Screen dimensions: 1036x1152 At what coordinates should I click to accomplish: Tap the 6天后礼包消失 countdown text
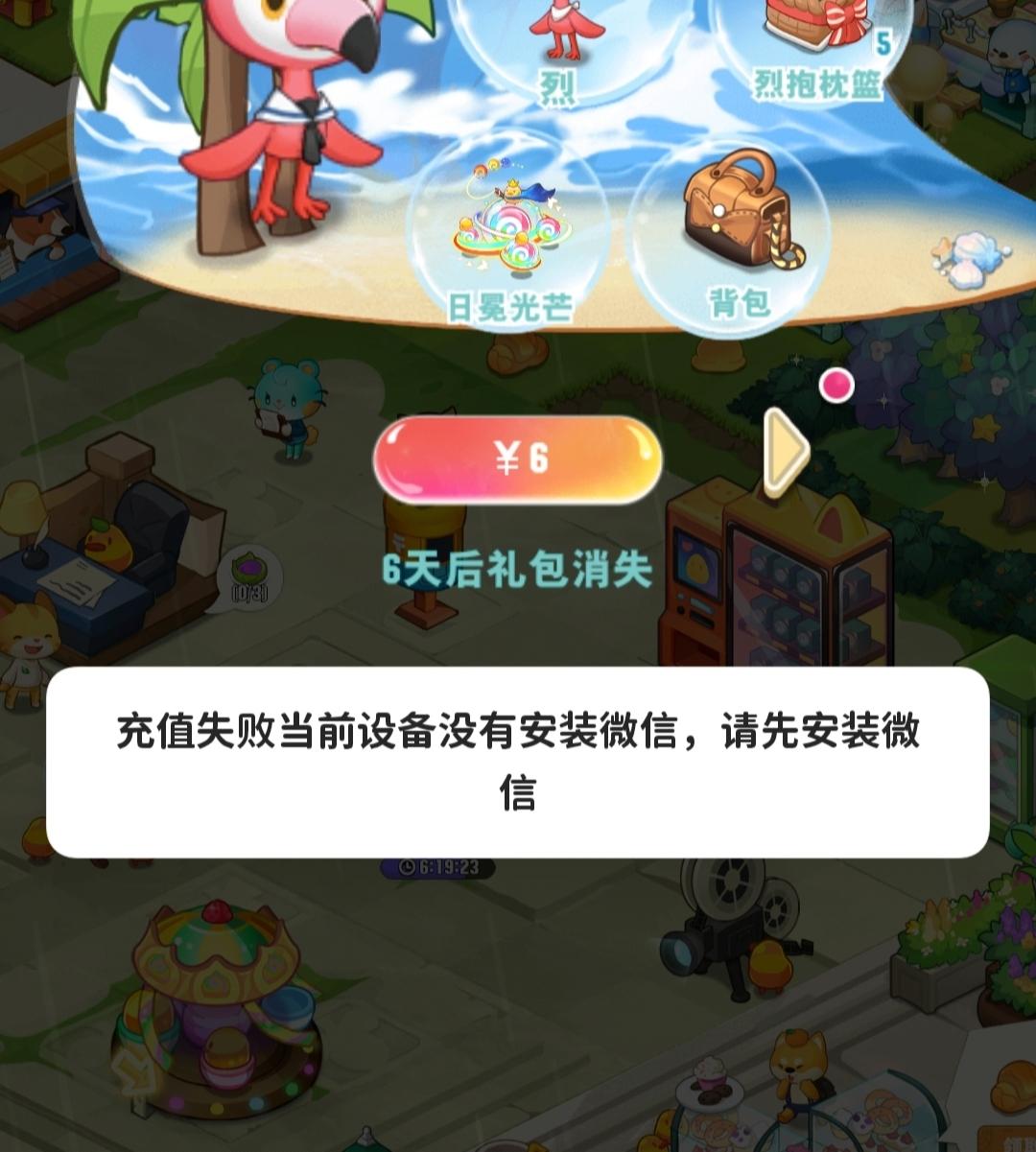point(518,571)
